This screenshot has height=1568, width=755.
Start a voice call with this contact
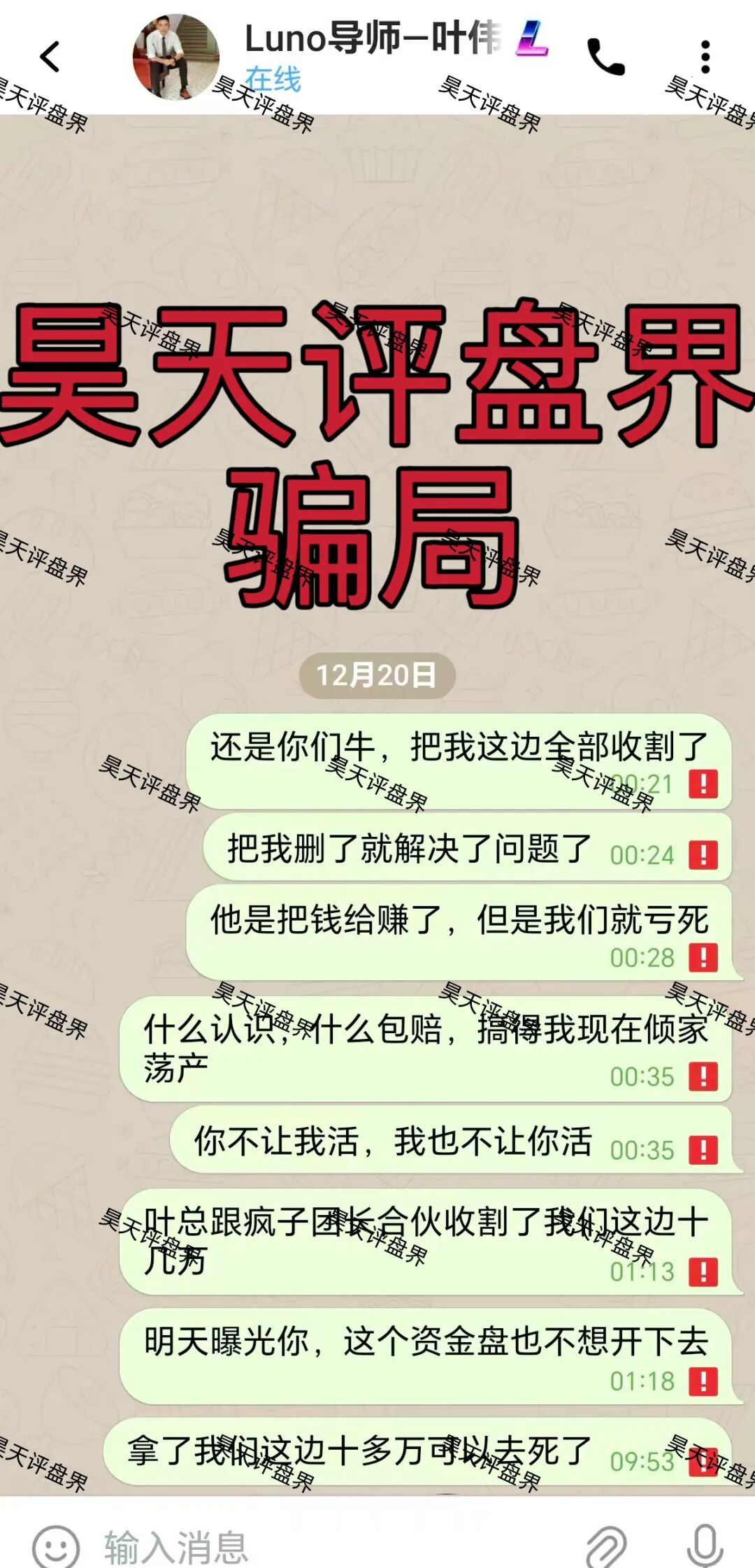click(605, 57)
